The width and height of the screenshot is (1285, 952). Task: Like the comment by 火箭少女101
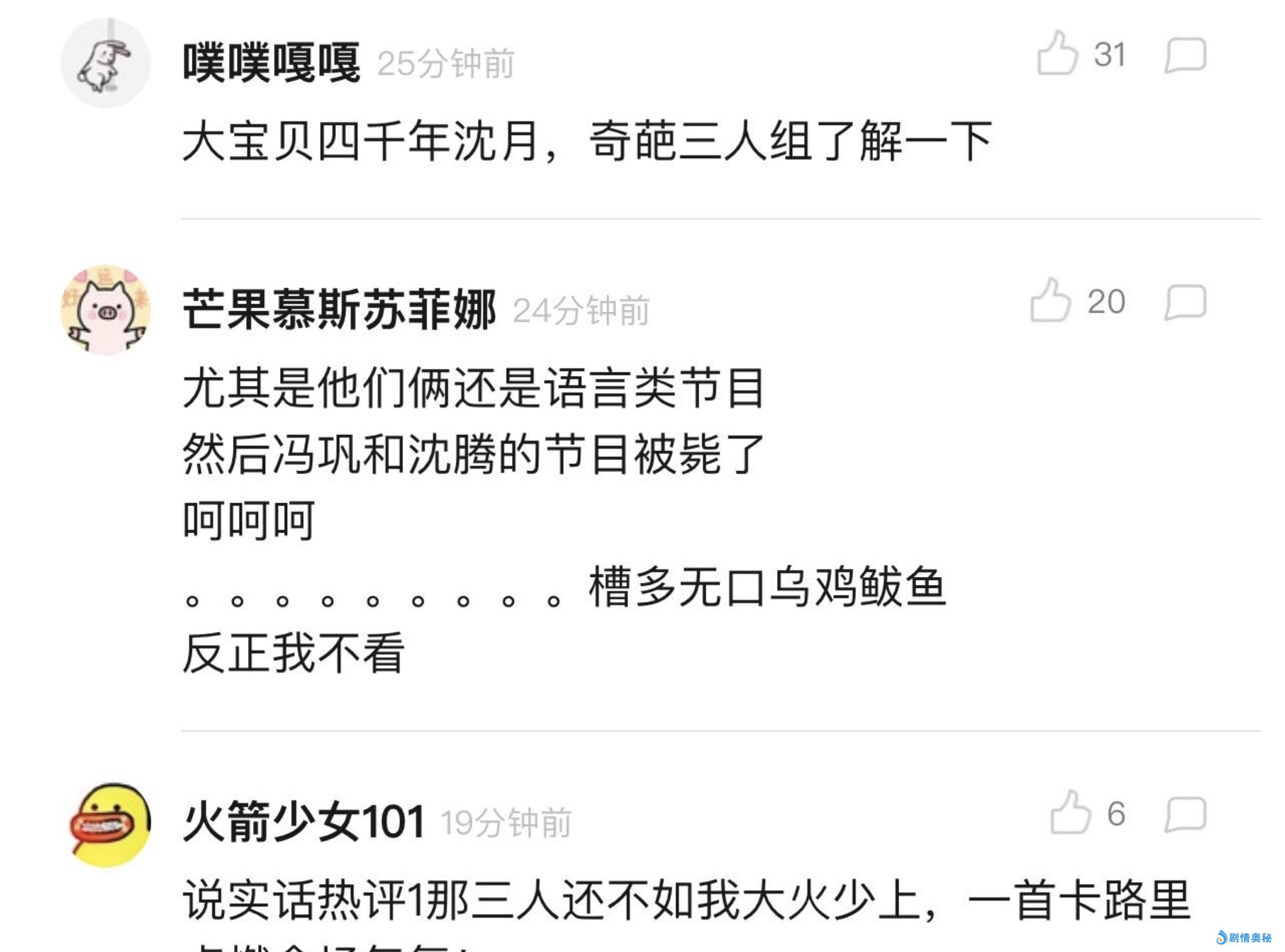[x=1071, y=812]
